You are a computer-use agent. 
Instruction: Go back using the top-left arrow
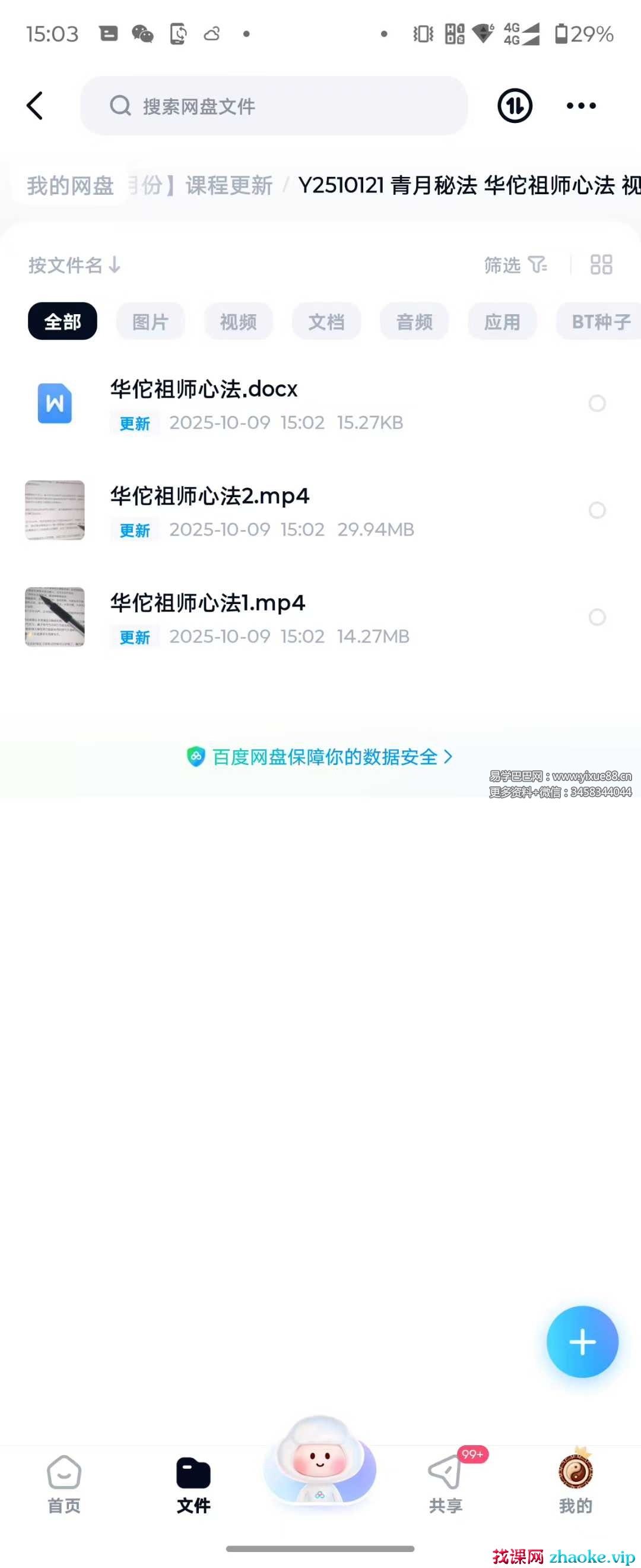coord(35,106)
